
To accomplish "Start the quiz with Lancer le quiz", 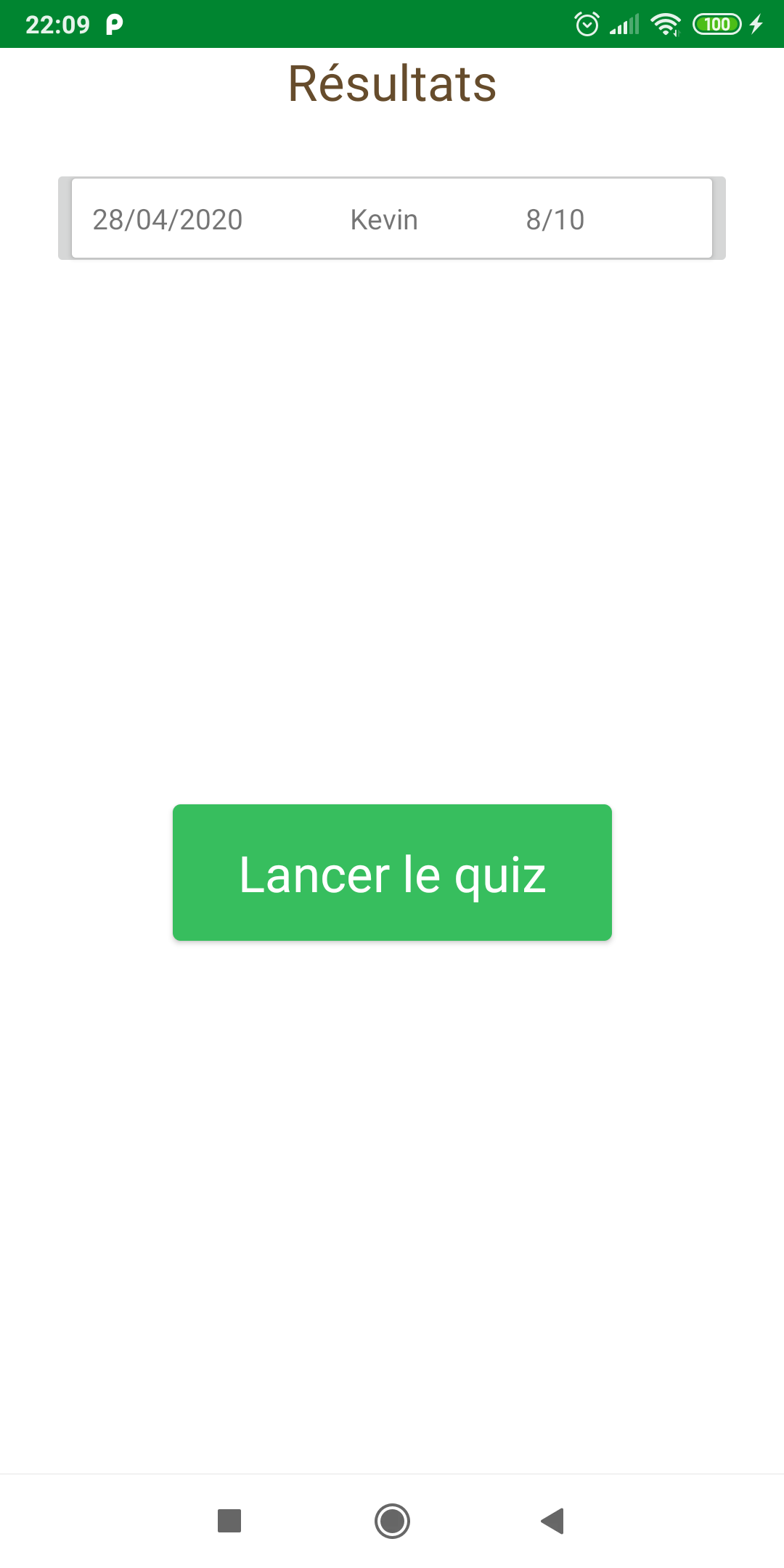I will tap(392, 873).
